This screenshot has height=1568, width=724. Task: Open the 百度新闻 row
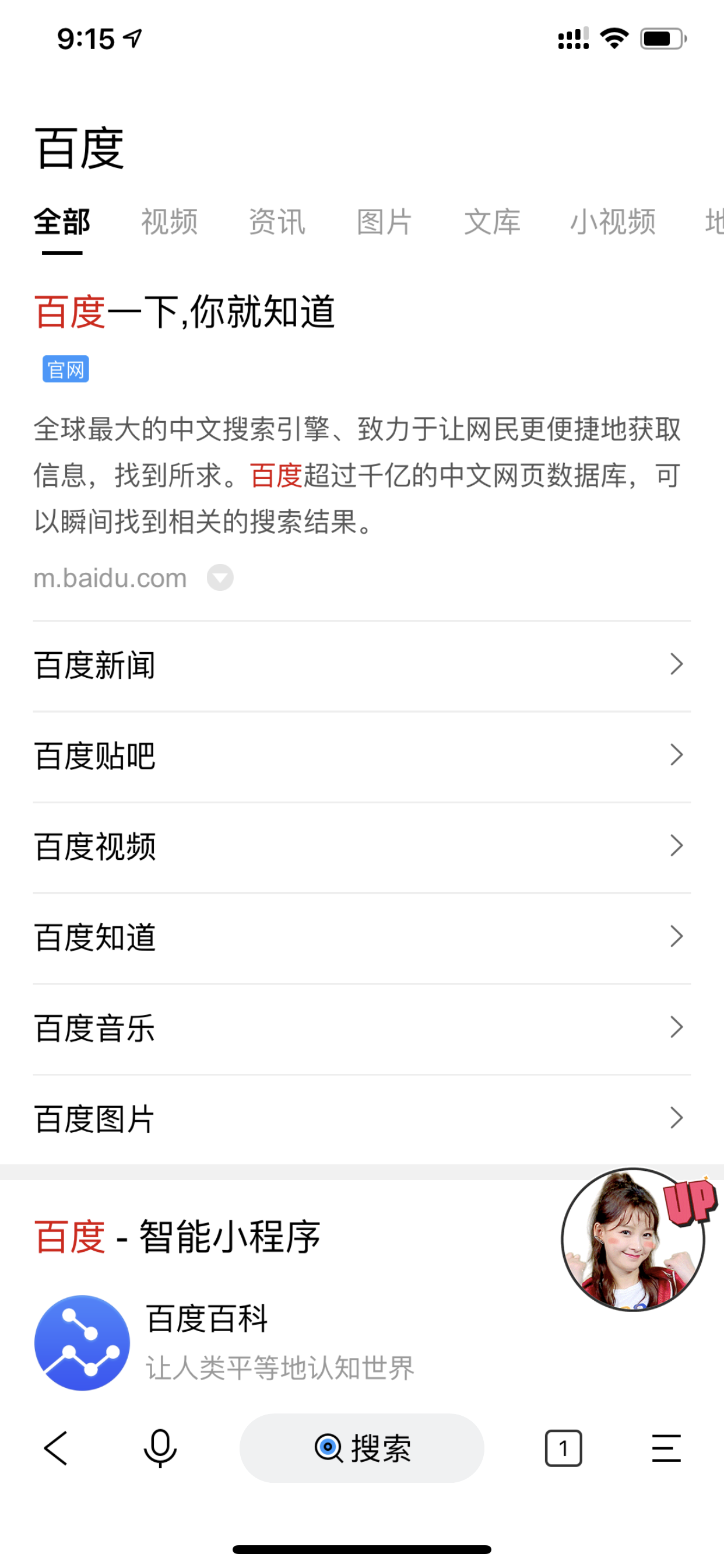(361, 664)
